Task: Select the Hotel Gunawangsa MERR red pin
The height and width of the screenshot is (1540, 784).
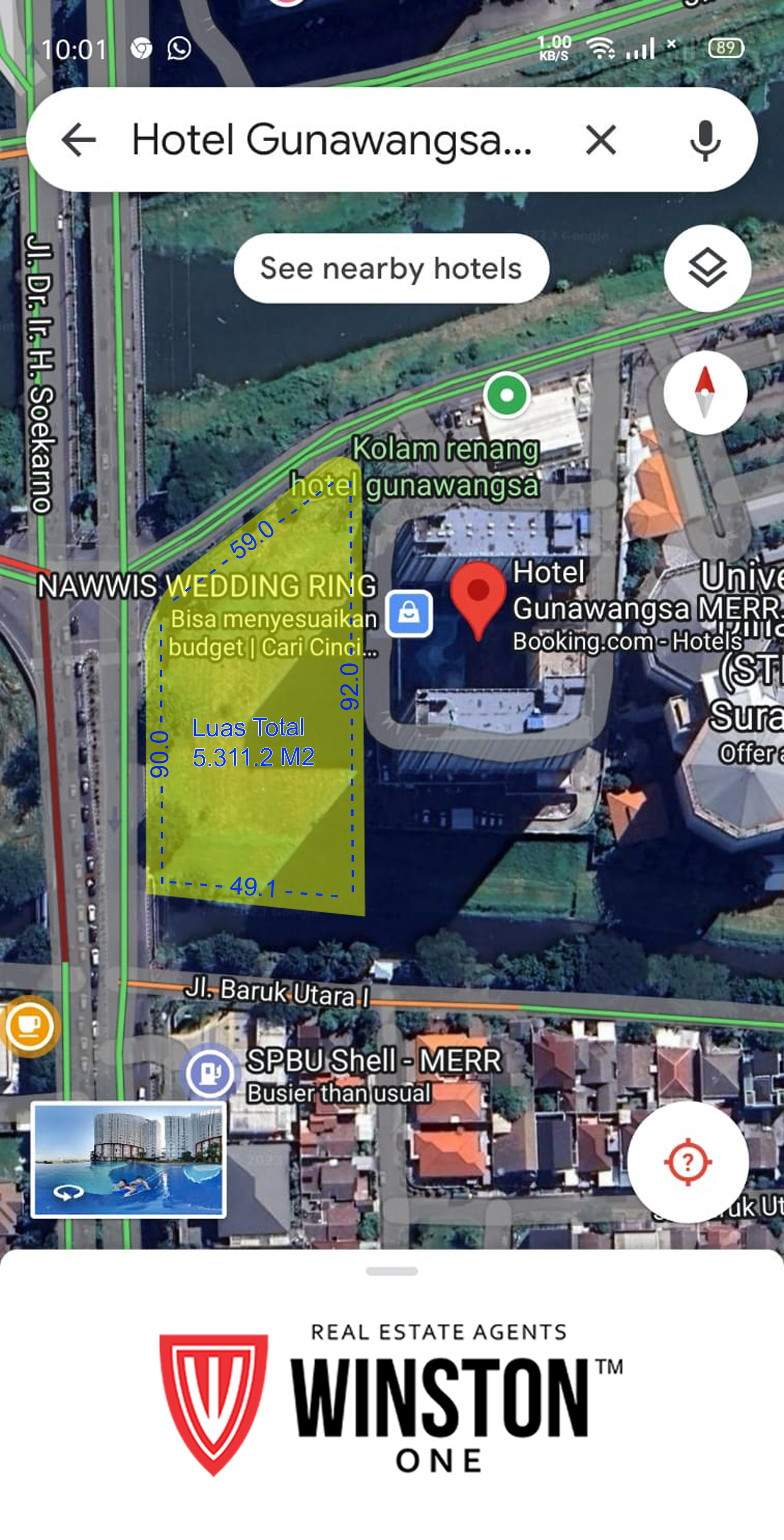Action: 478,598
